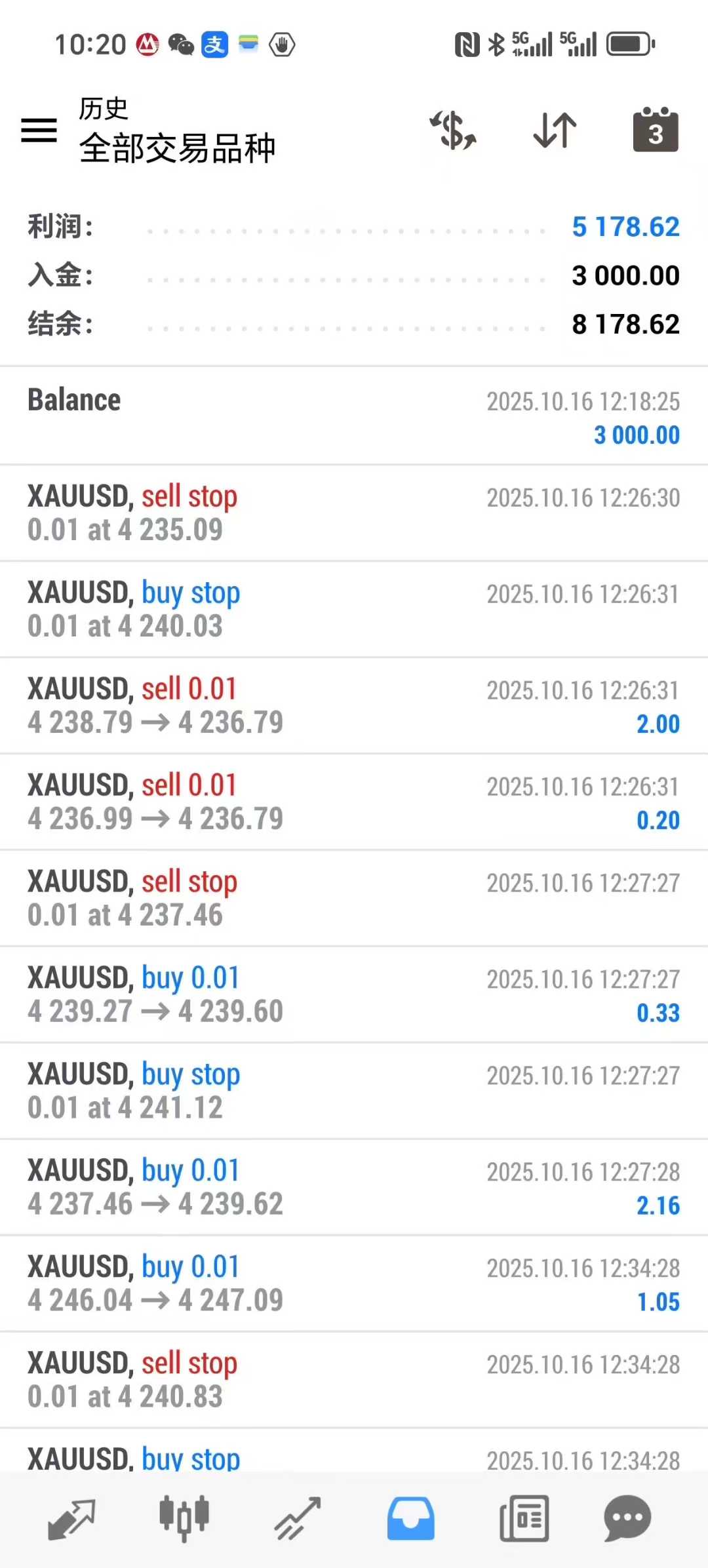Show details of sell trade with 0.20 profit

[354, 802]
